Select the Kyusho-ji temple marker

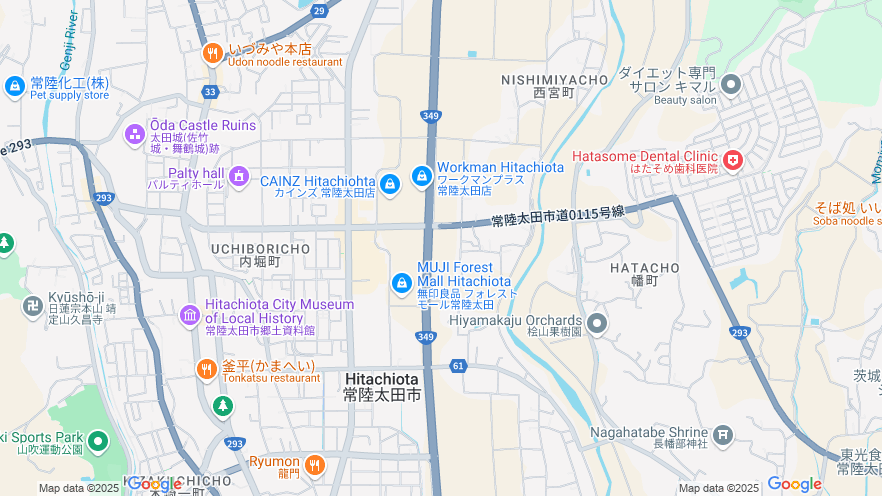tap(34, 305)
